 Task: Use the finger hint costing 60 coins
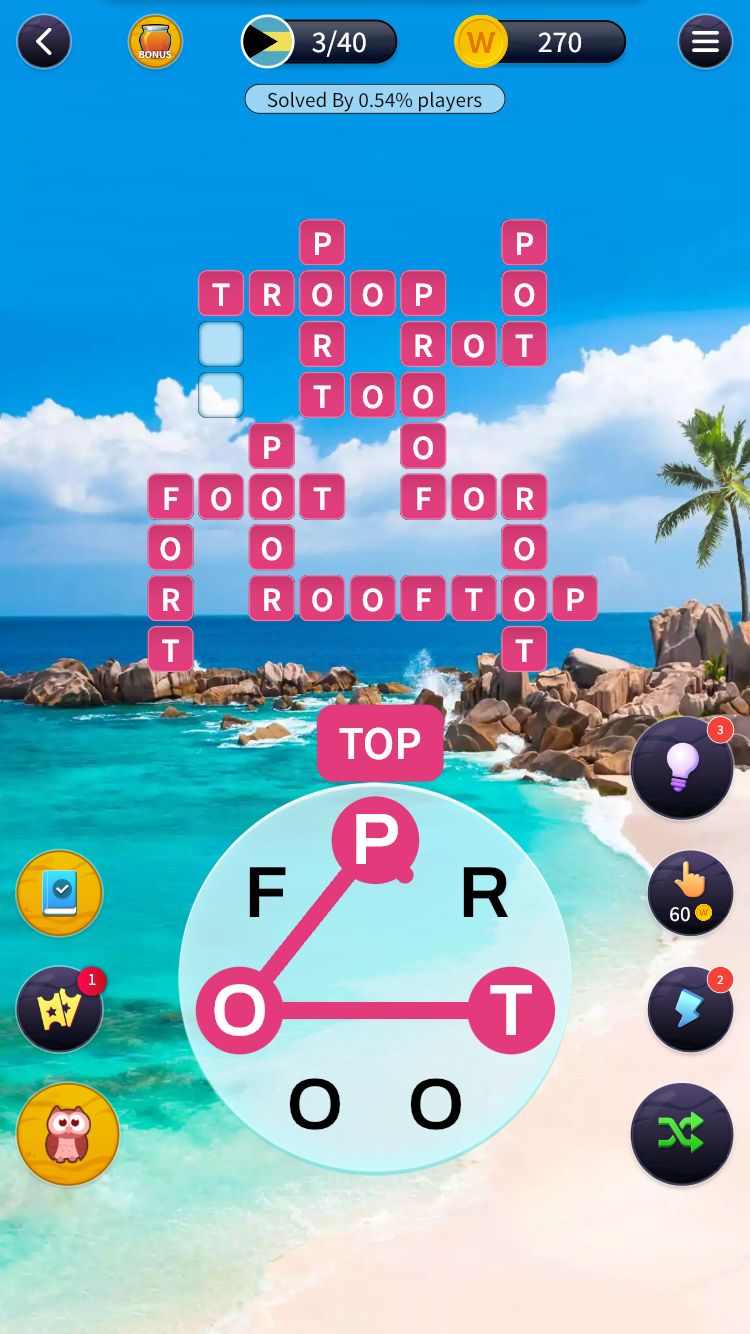click(x=690, y=893)
